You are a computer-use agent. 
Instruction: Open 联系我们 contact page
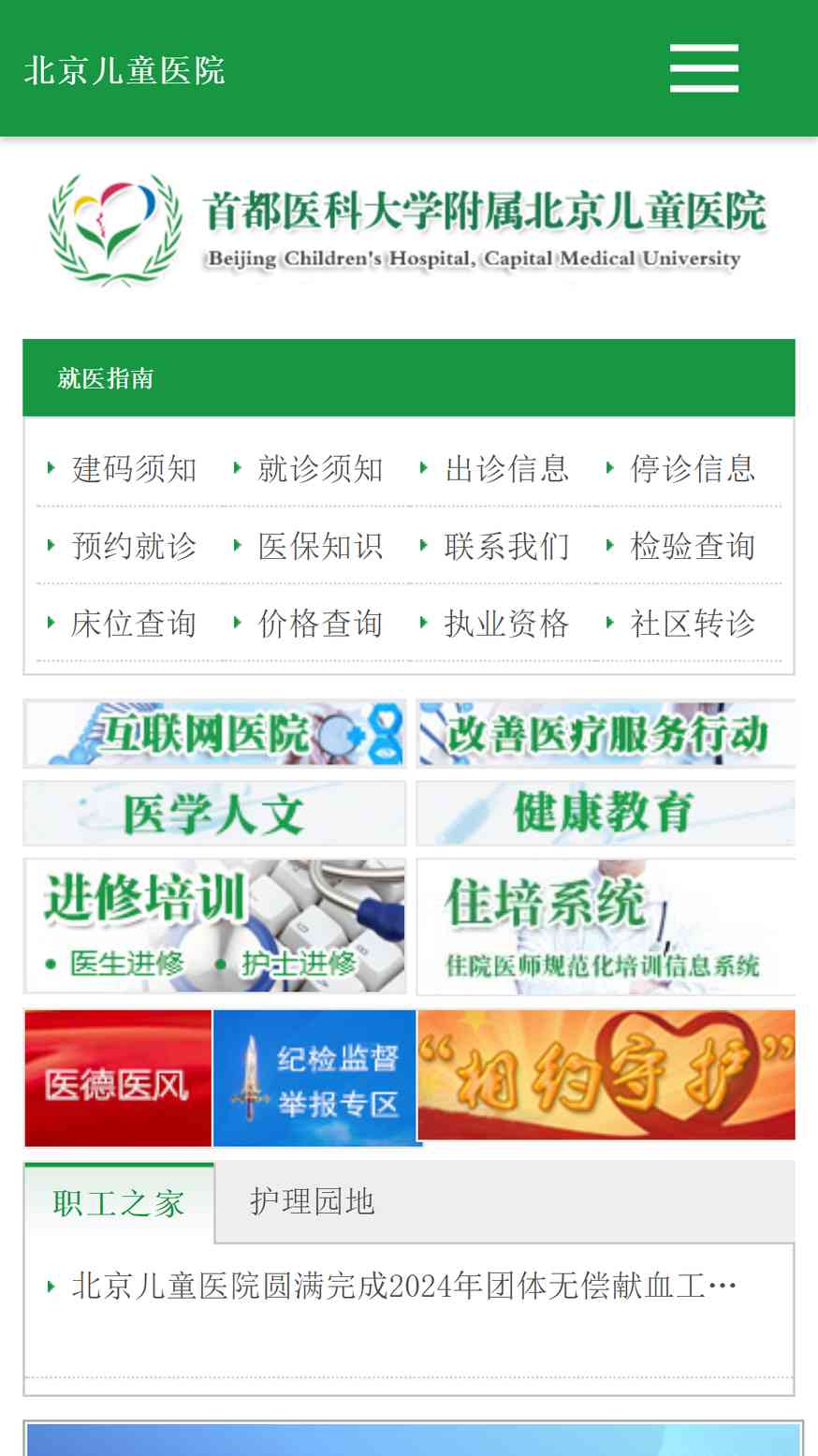(x=506, y=546)
